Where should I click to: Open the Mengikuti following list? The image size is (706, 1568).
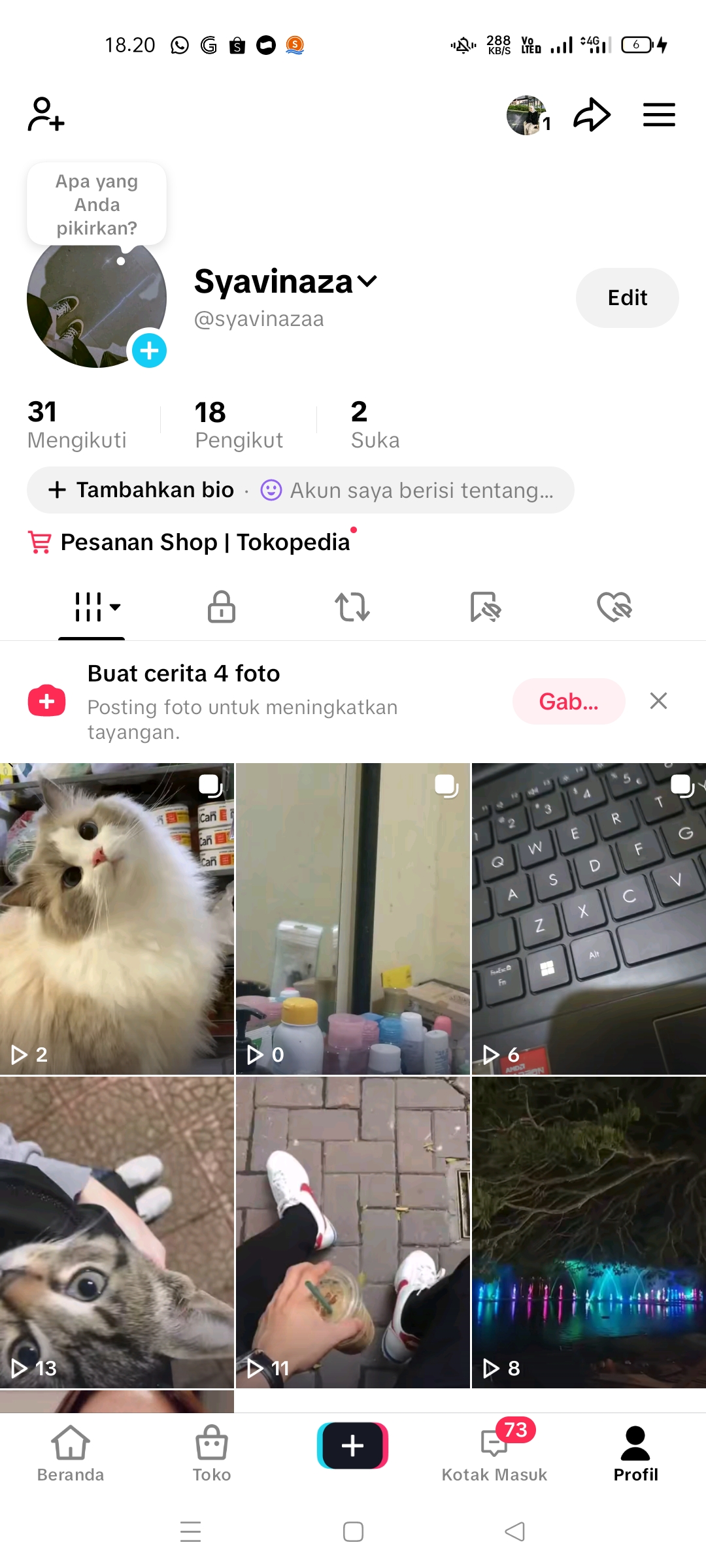pyautogui.click(x=76, y=425)
